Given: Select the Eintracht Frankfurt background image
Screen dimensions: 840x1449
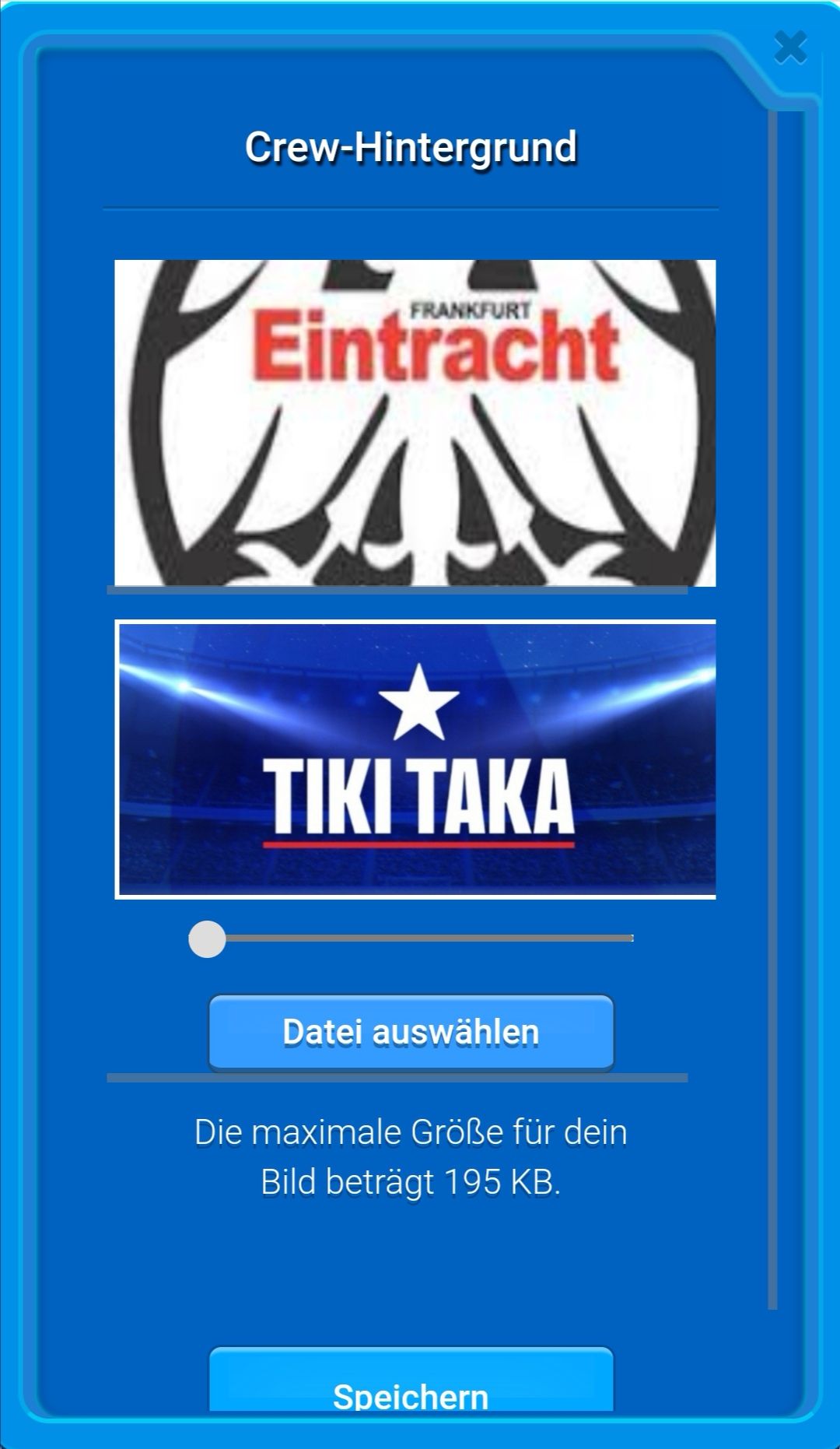Looking at the screenshot, I should coord(415,423).
